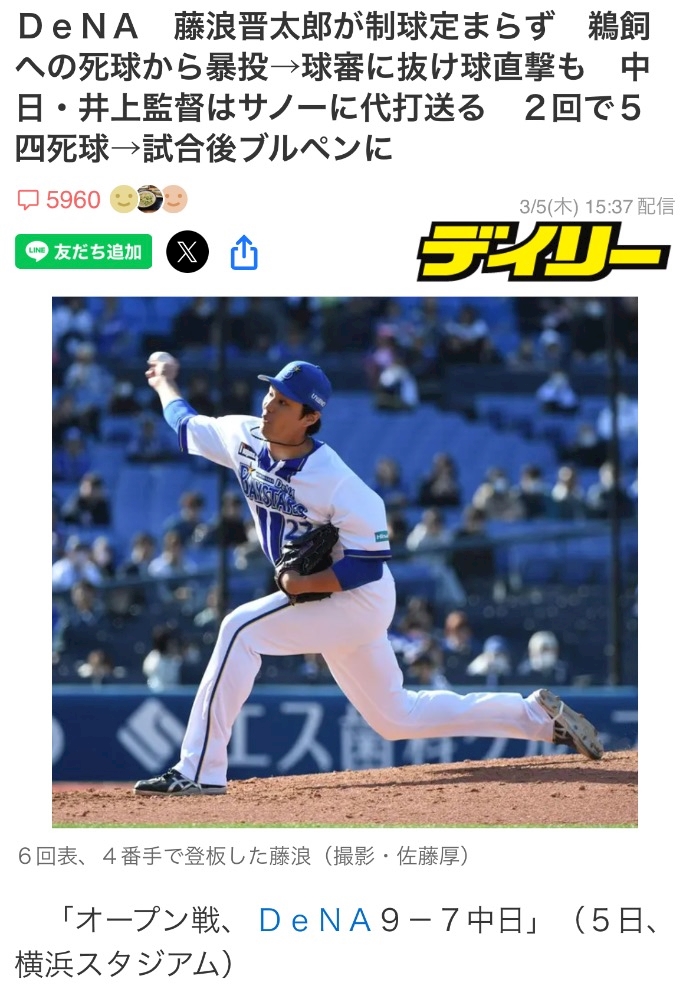Open the share sheet icon
The height and width of the screenshot is (1000, 690).
(x=244, y=253)
